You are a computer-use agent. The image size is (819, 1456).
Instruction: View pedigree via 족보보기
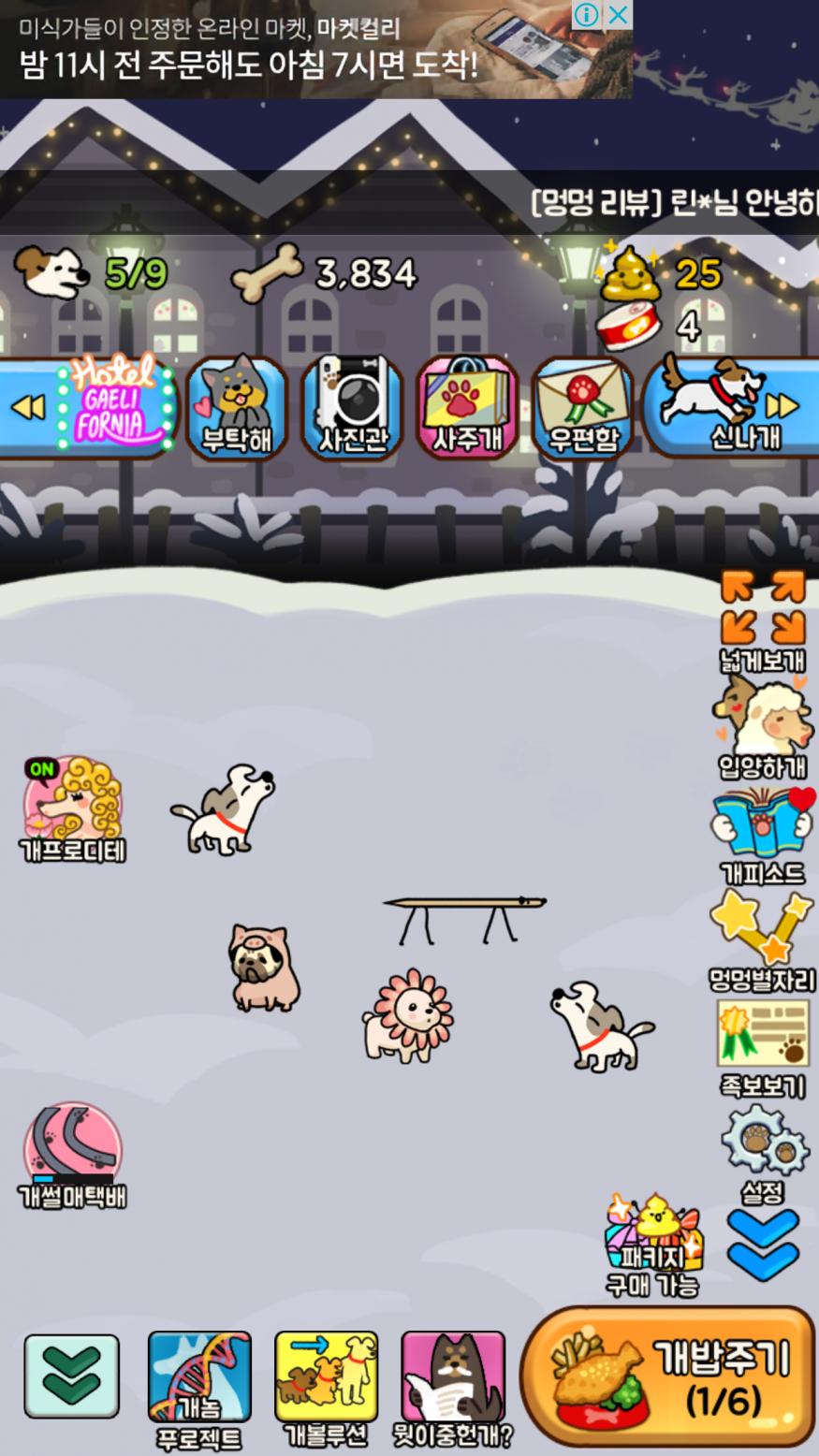pyautogui.click(x=762, y=1045)
